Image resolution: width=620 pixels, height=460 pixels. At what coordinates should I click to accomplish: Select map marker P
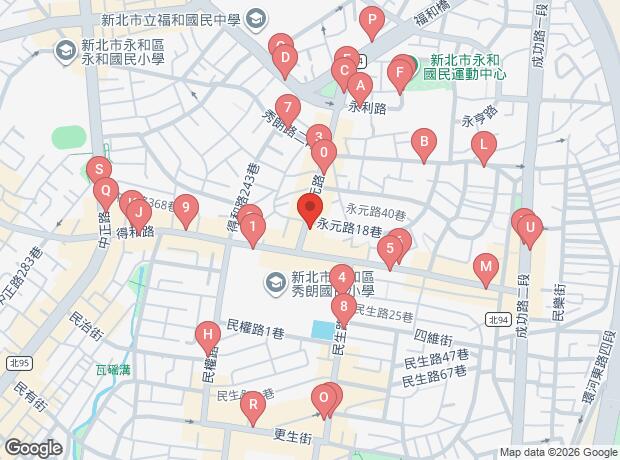(x=372, y=19)
